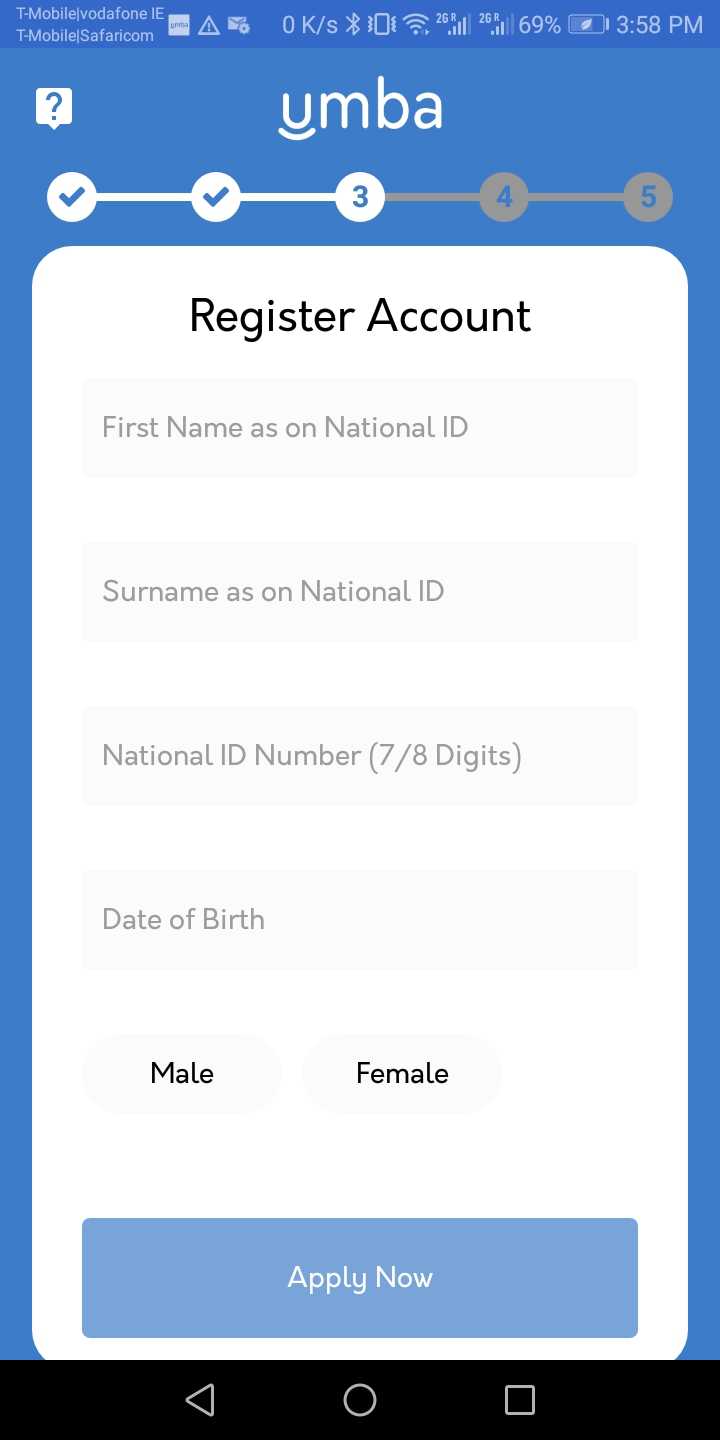Submit with the Apply Now button
This screenshot has height=1440, width=720.
tap(360, 1278)
